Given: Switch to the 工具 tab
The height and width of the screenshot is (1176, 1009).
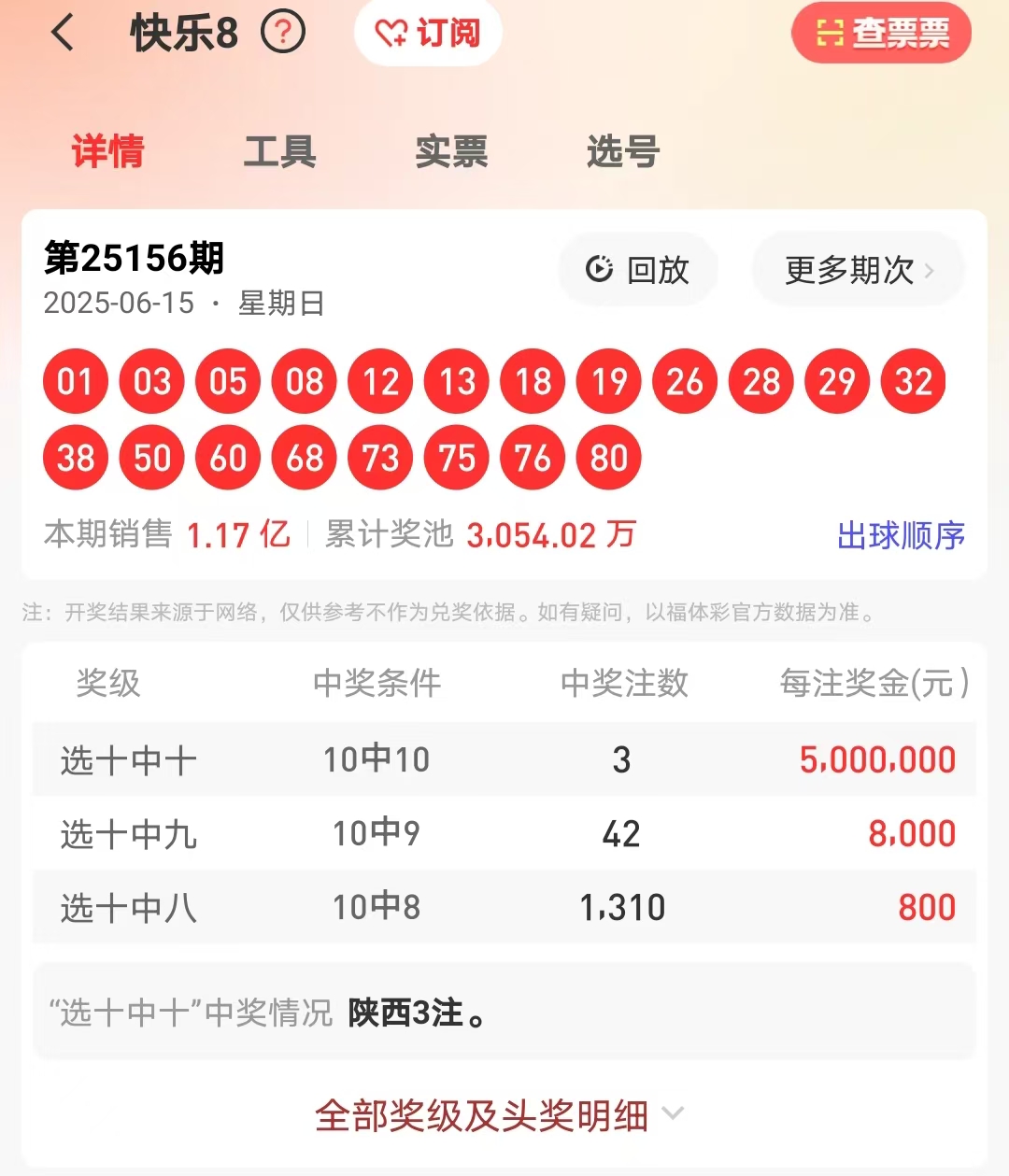Looking at the screenshot, I should click(x=280, y=151).
